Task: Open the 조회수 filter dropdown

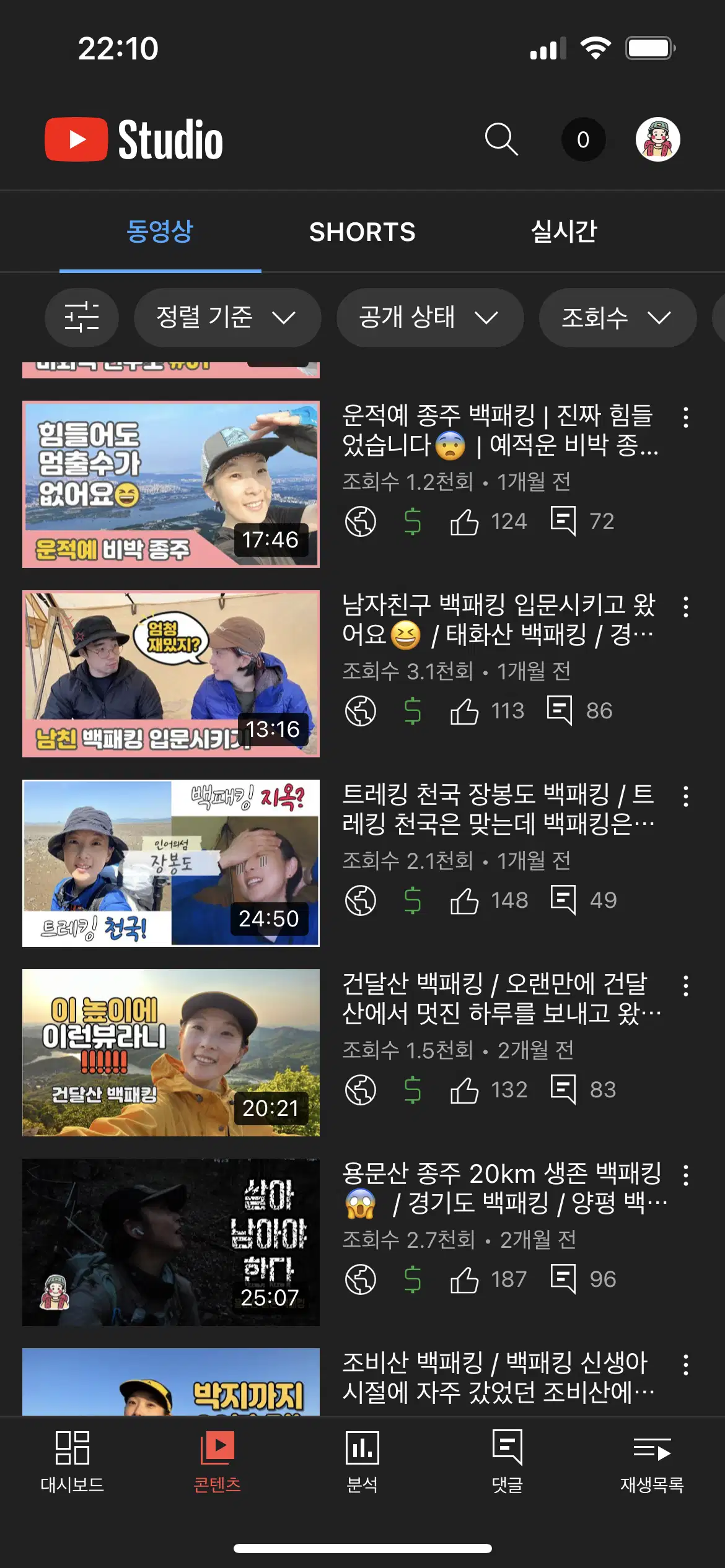Action: 618,318
